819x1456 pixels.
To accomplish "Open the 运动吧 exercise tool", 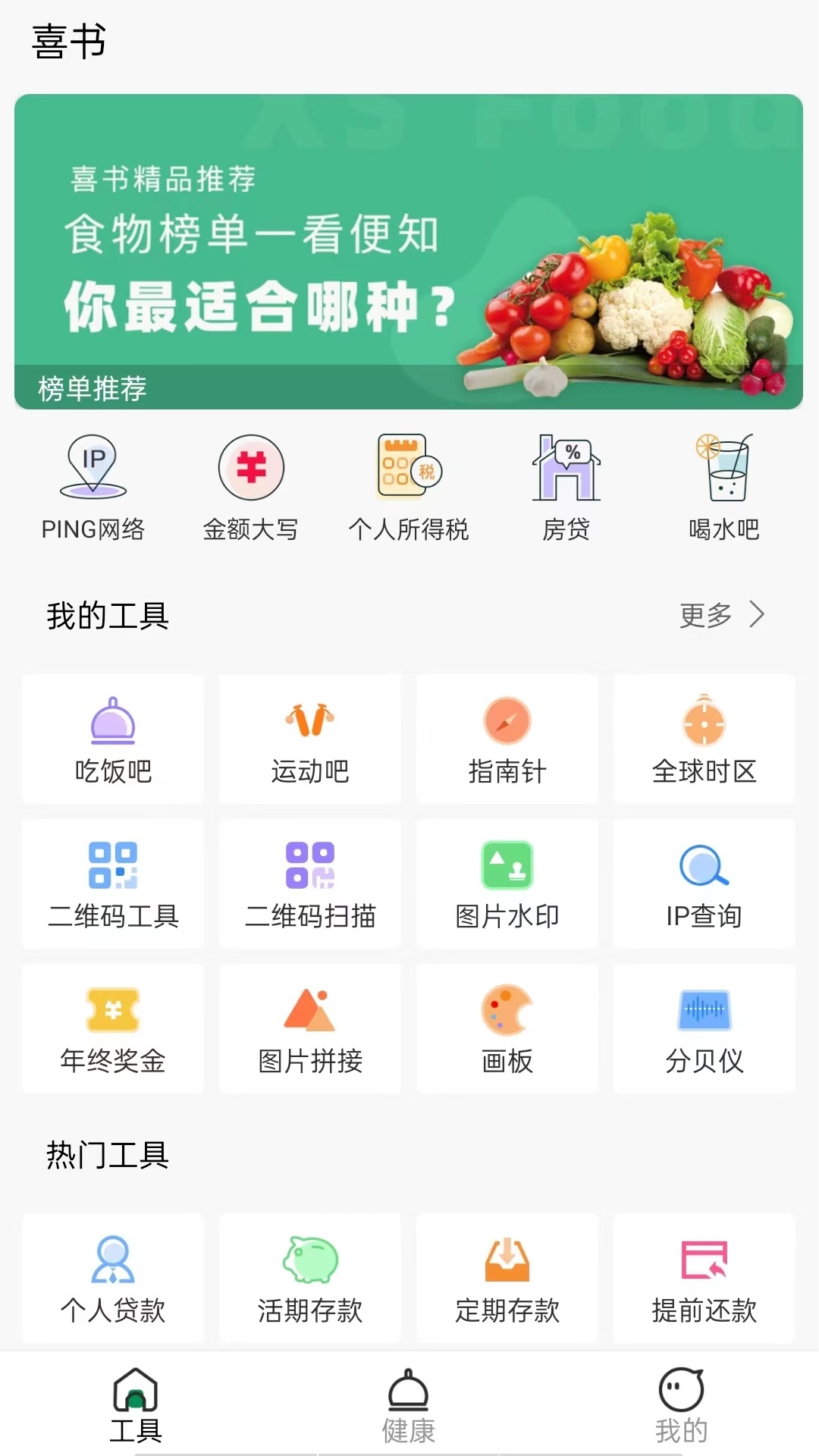I will pos(309,739).
